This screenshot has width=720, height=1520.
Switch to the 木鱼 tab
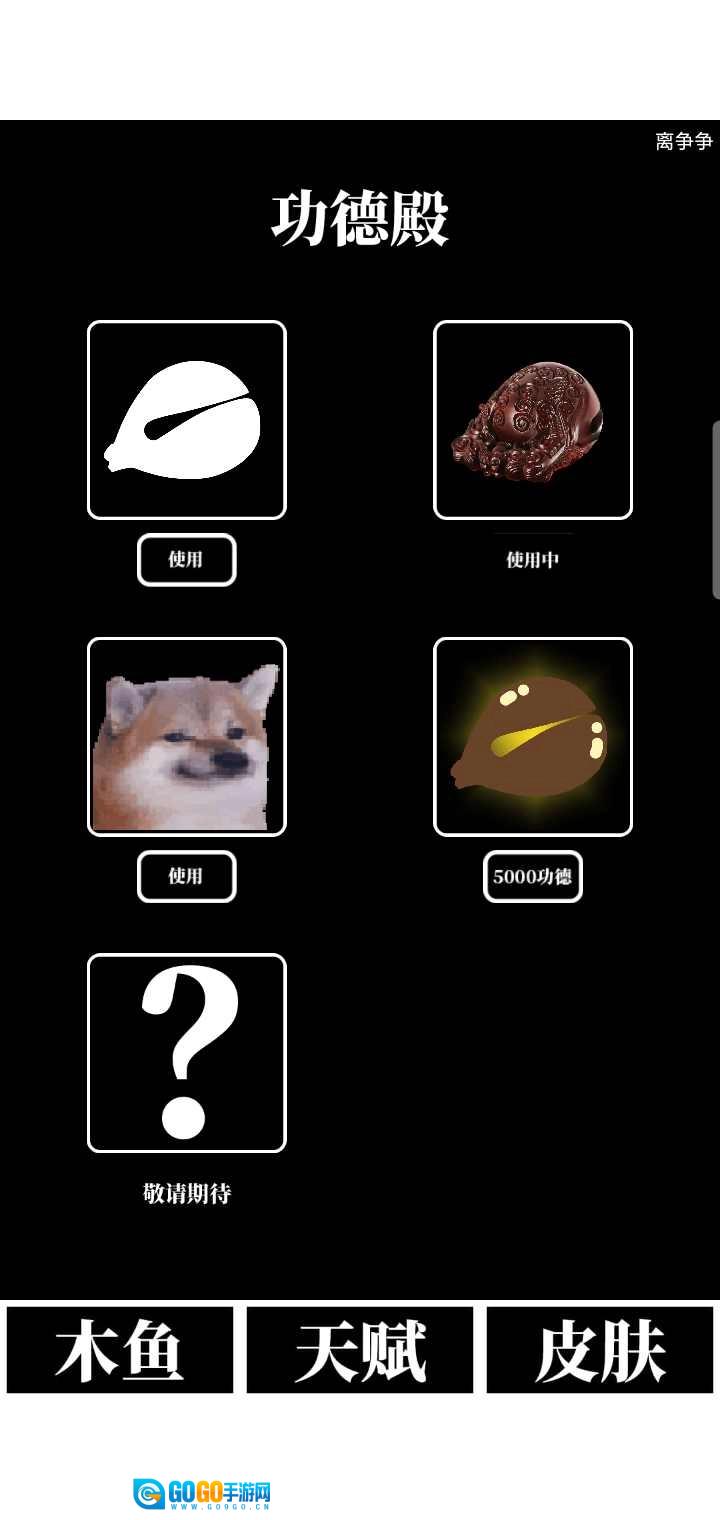120,1350
